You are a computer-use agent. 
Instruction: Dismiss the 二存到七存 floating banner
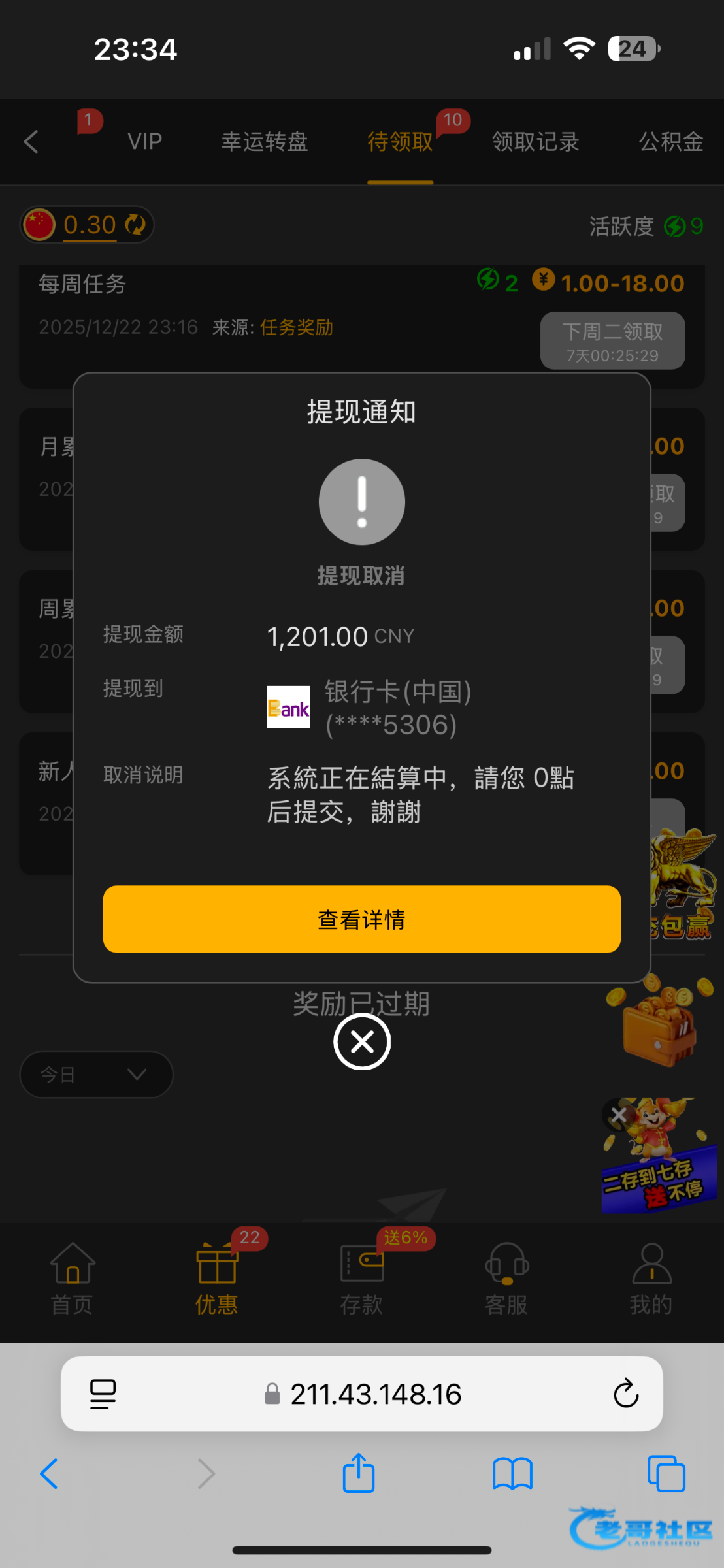(x=618, y=1115)
